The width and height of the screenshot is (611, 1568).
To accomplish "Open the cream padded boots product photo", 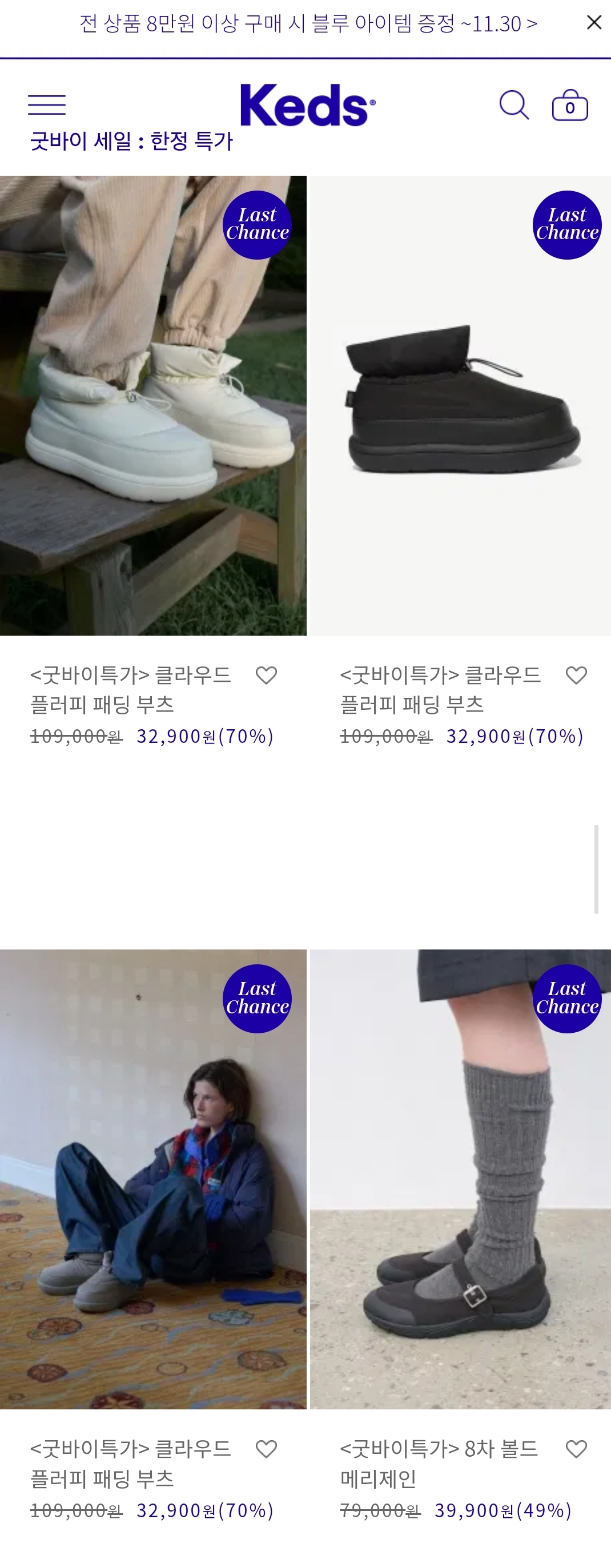I will (x=153, y=405).
